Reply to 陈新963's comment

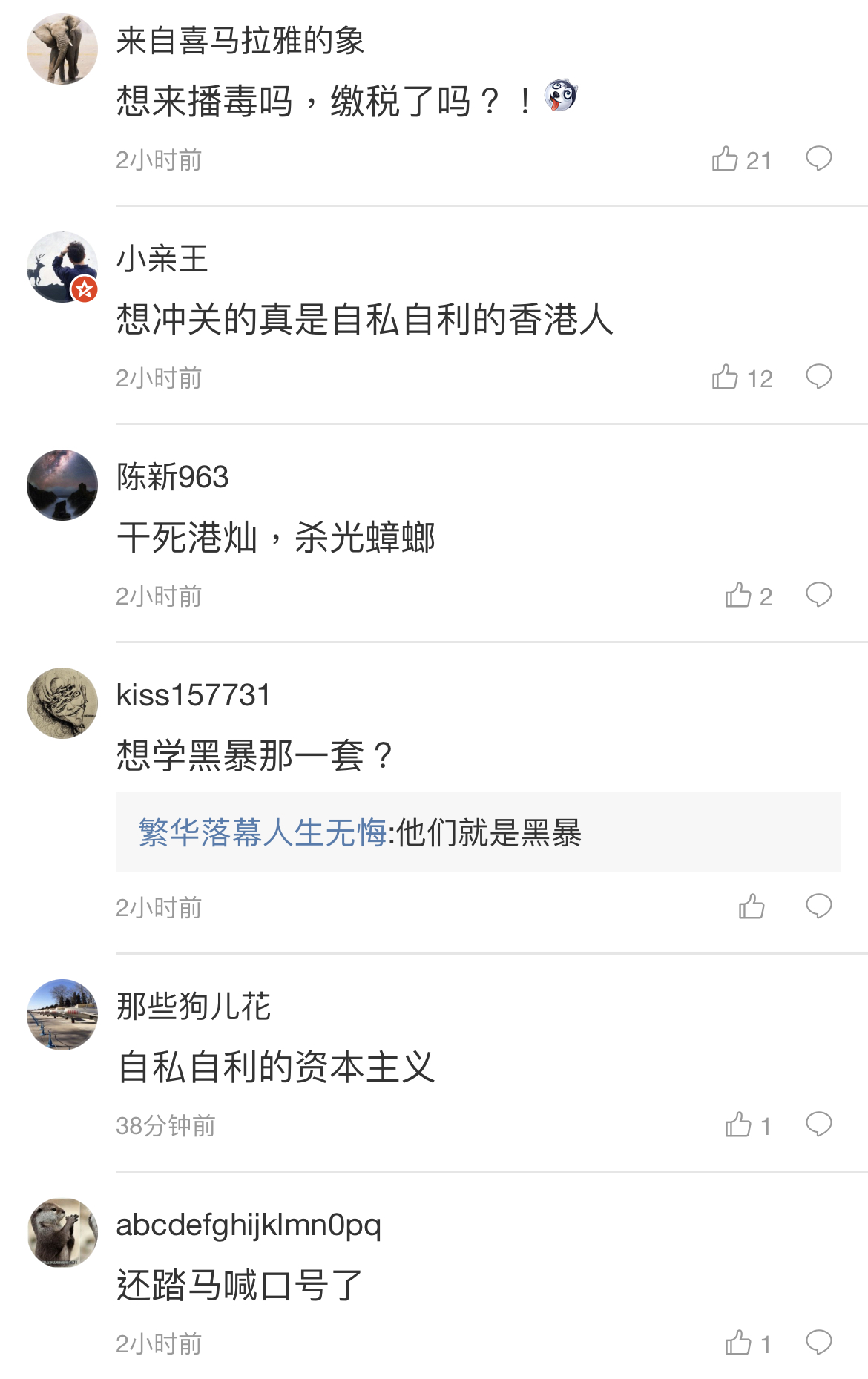click(x=818, y=595)
